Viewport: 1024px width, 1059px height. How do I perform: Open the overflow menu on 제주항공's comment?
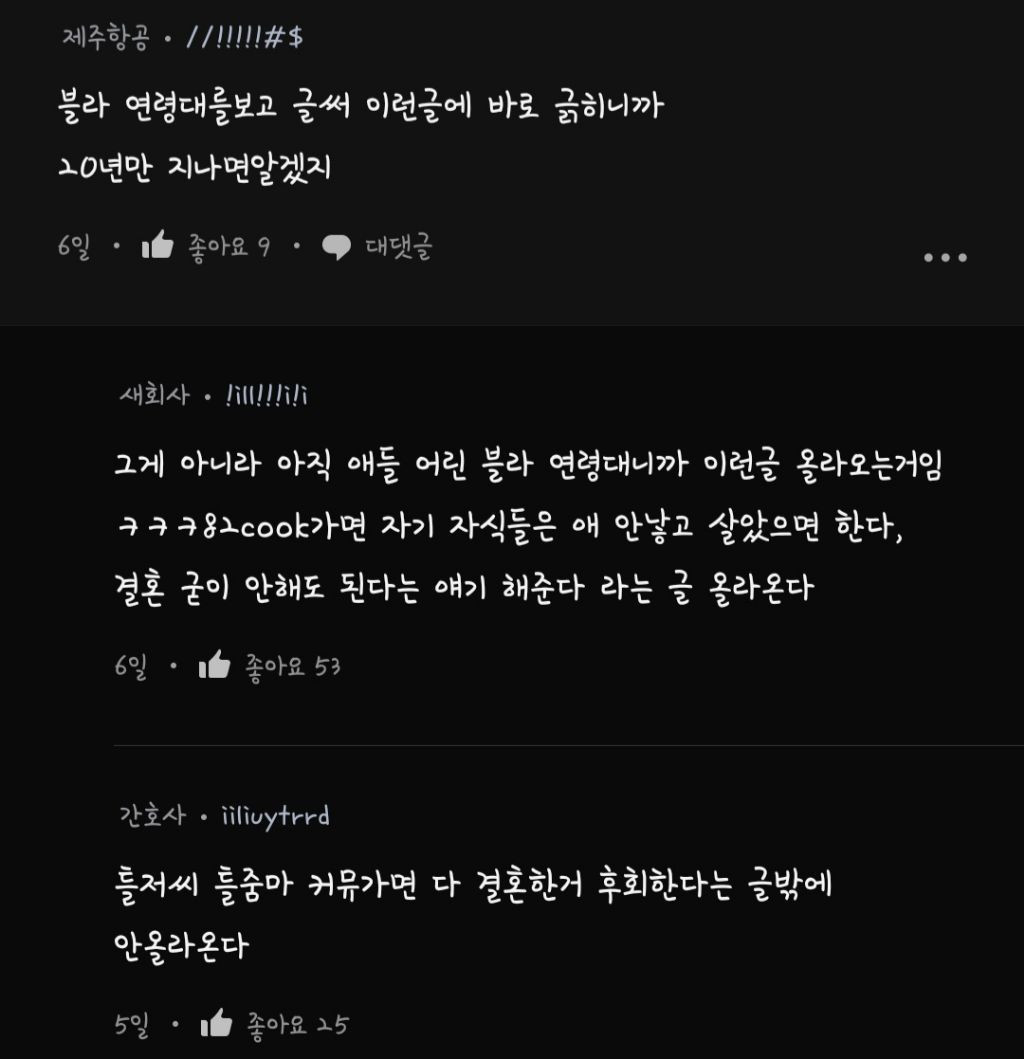tap(944, 257)
